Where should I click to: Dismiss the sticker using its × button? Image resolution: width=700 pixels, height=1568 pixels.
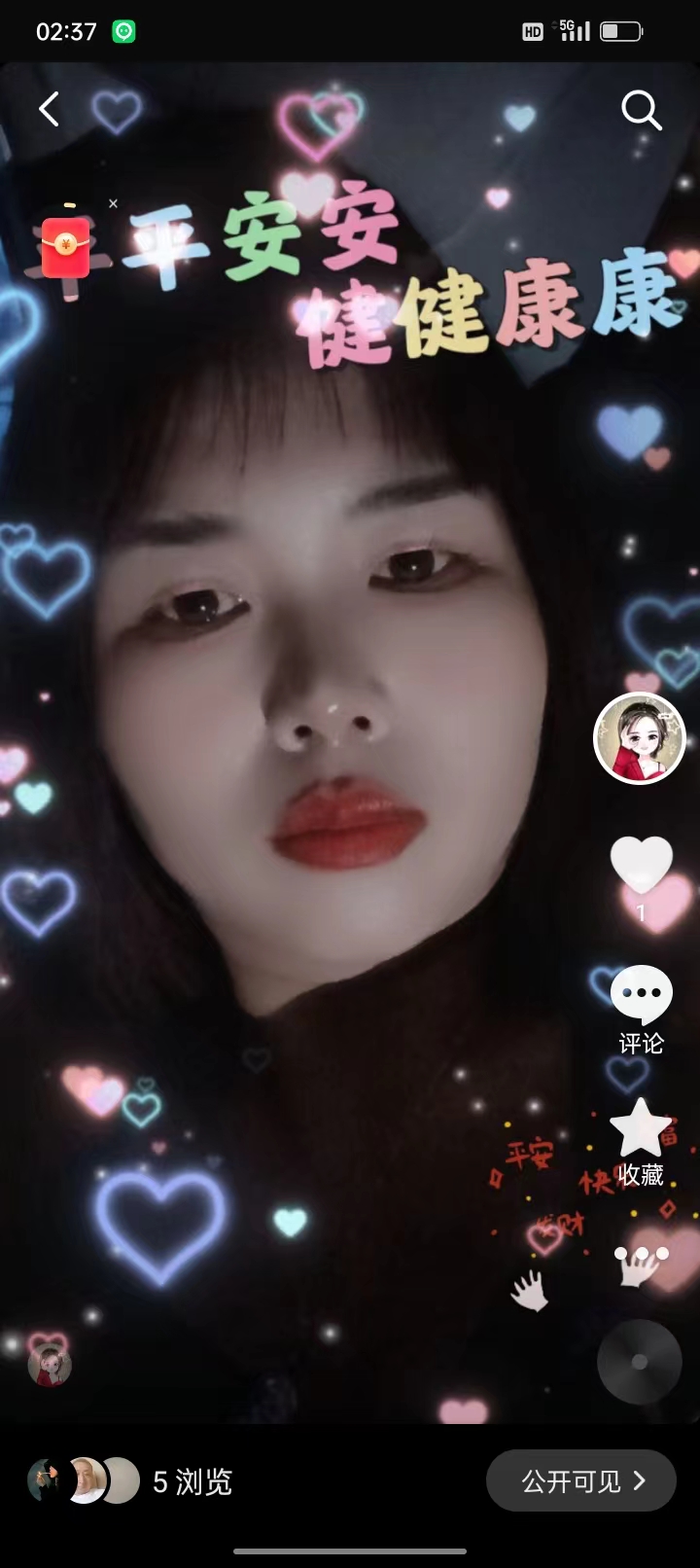(113, 203)
